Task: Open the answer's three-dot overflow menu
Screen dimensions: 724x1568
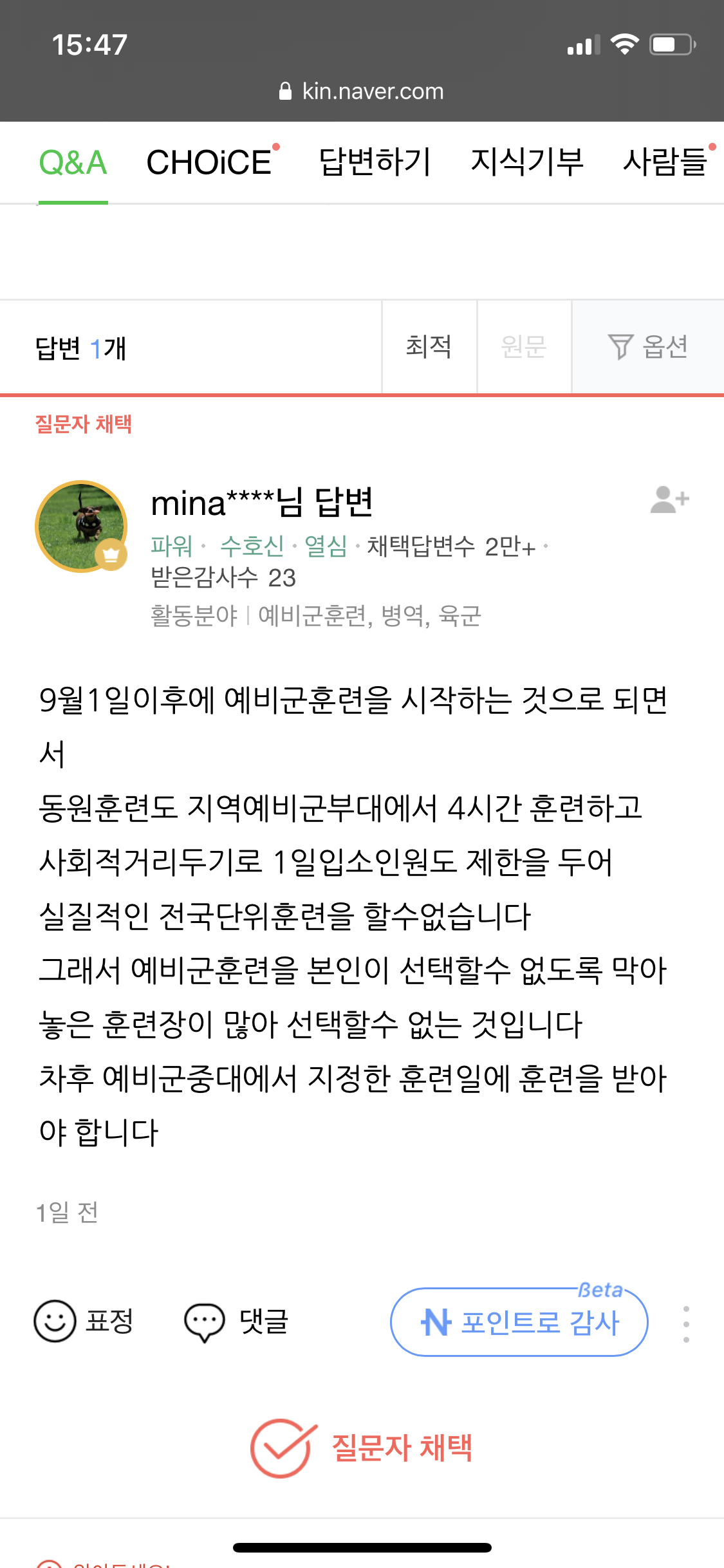Action: click(x=686, y=1324)
